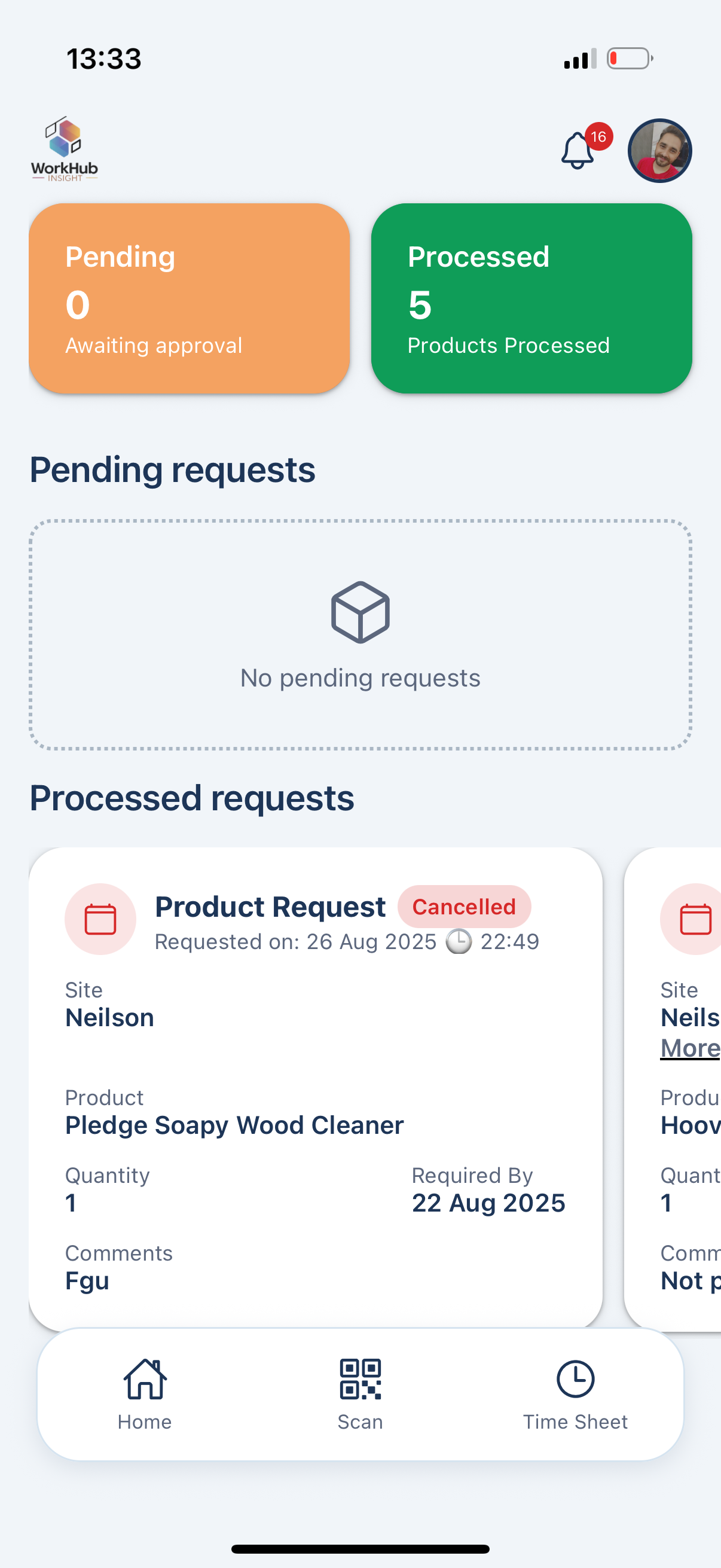Expand the Processed requests section header
Image resolution: width=721 pixels, height=1568 pixels.
192,798
